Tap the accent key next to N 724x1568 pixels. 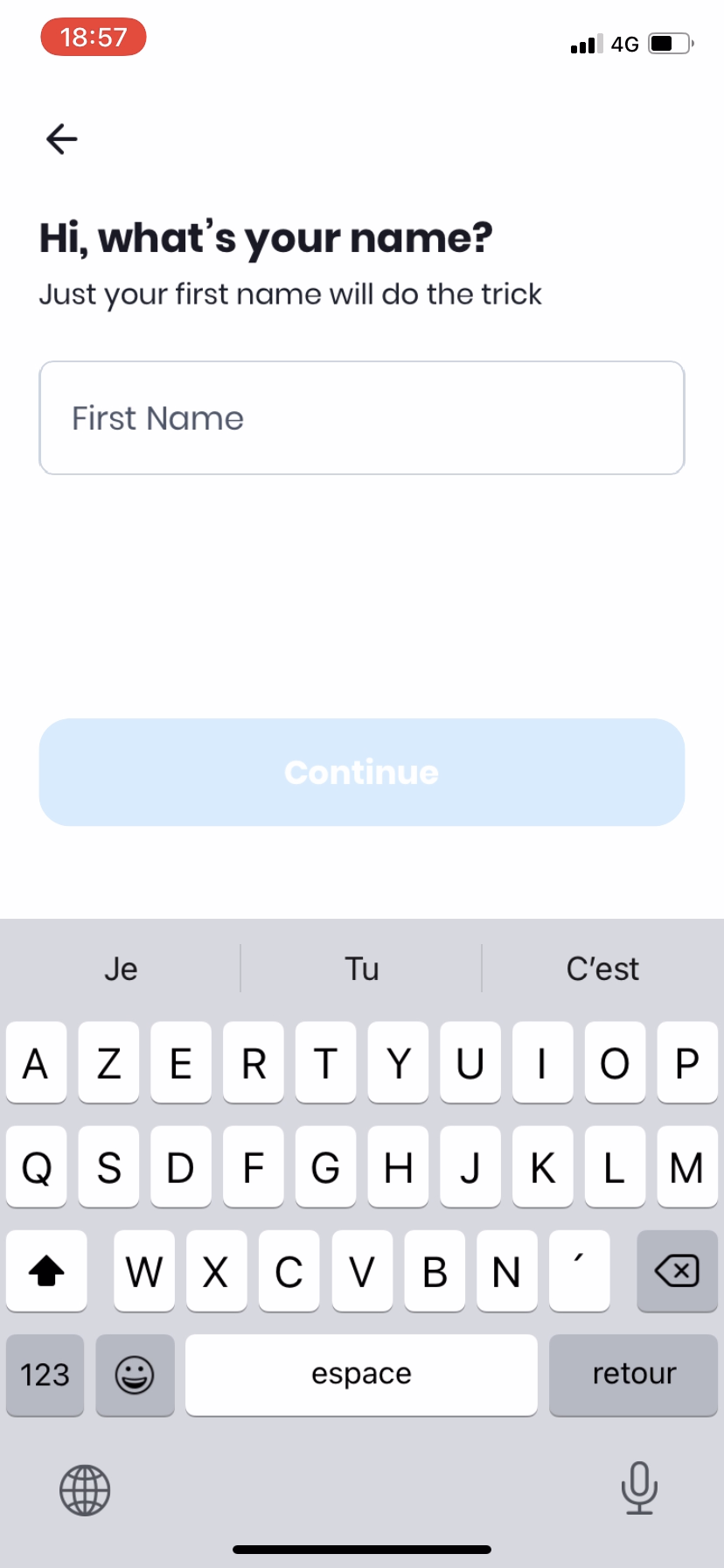pos(579,1271)
